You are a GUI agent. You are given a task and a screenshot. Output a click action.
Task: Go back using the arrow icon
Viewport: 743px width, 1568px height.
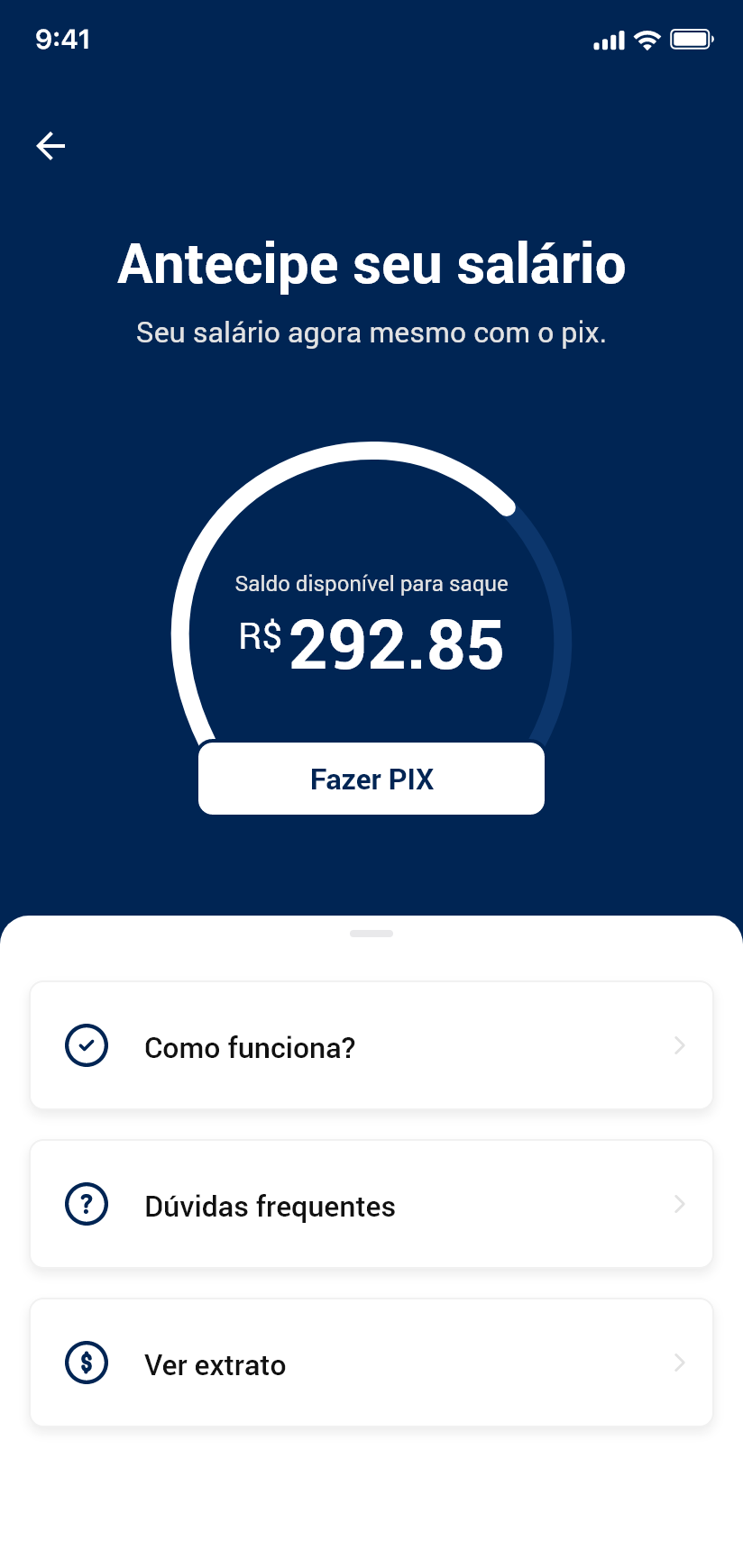[51, 145]
